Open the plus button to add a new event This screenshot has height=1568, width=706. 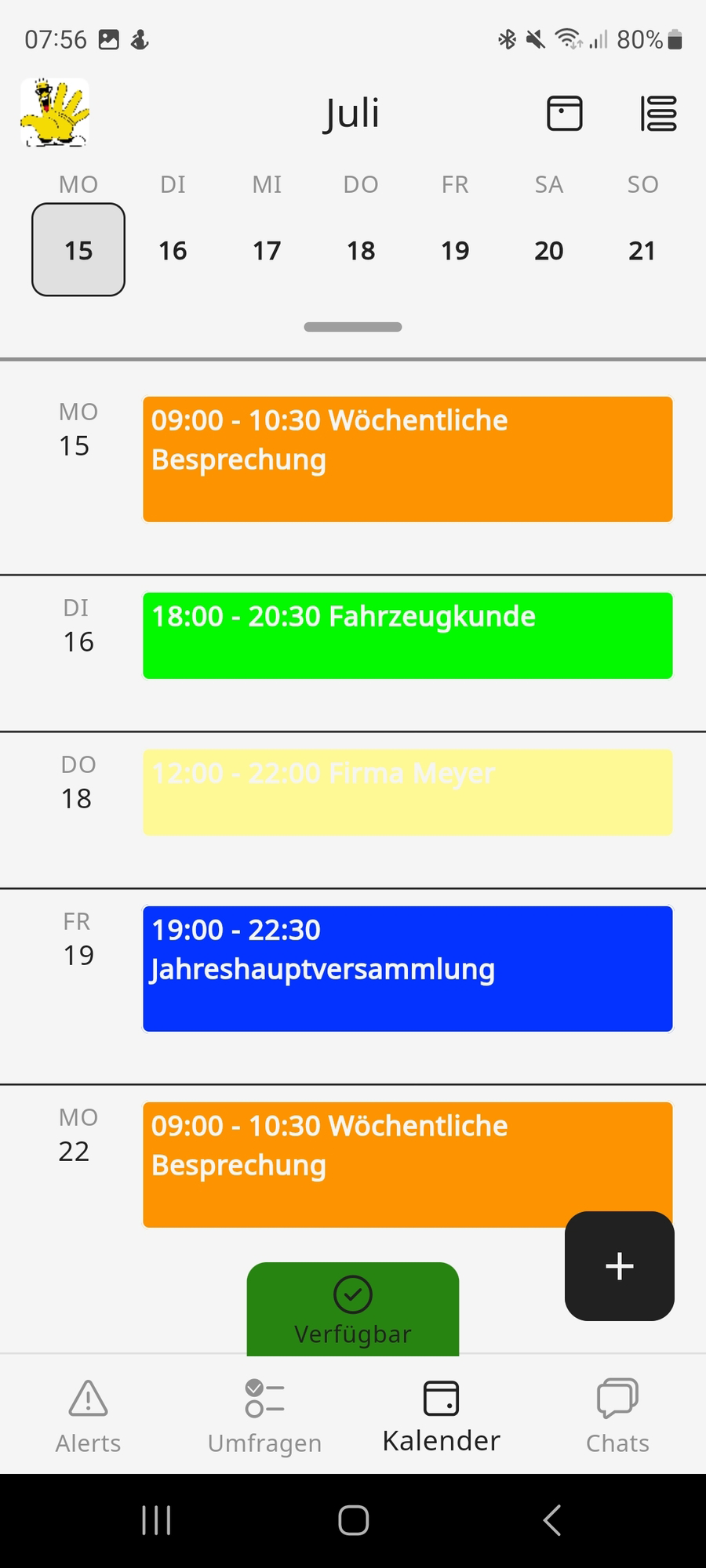pyautogui.click(x=619, y=1266)
